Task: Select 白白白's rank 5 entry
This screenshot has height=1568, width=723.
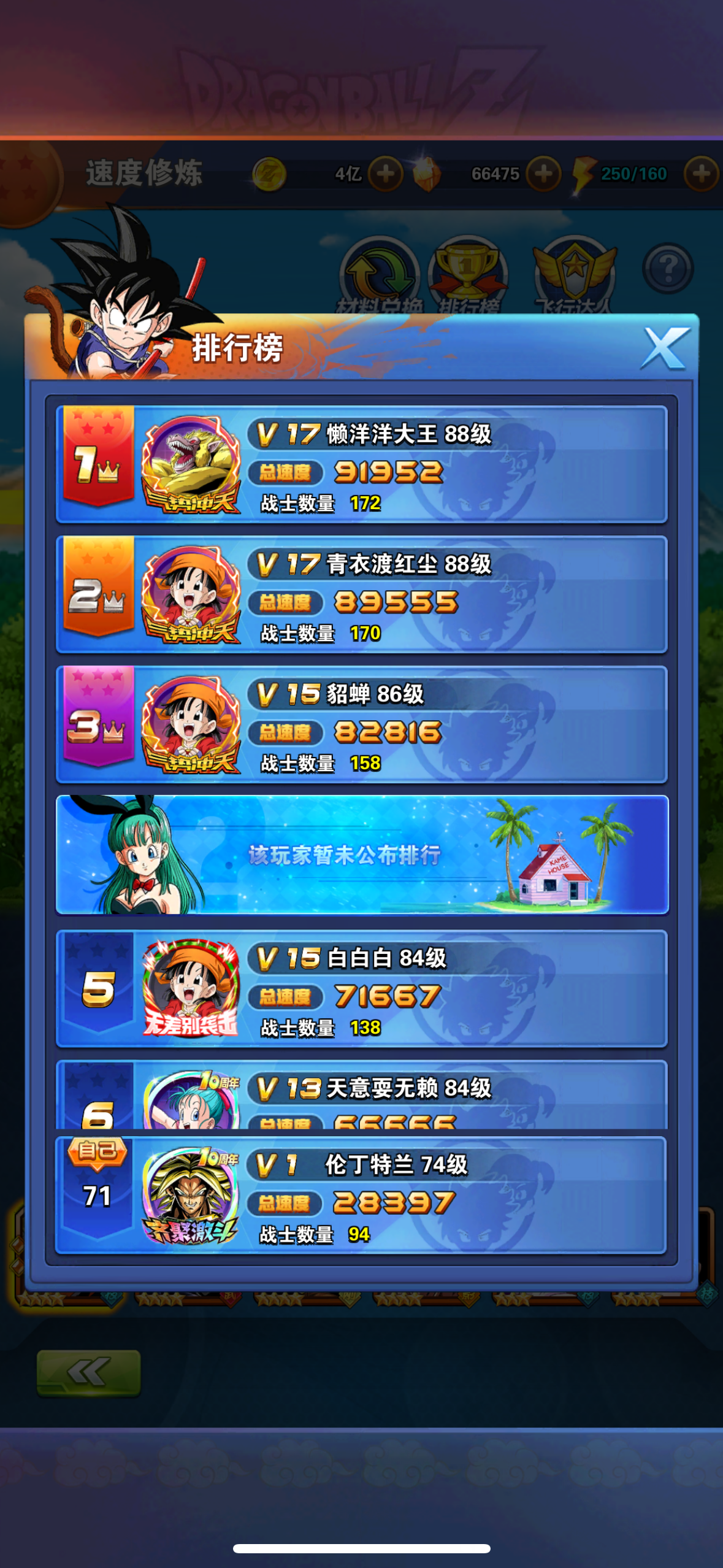Action: coord(361,989)
